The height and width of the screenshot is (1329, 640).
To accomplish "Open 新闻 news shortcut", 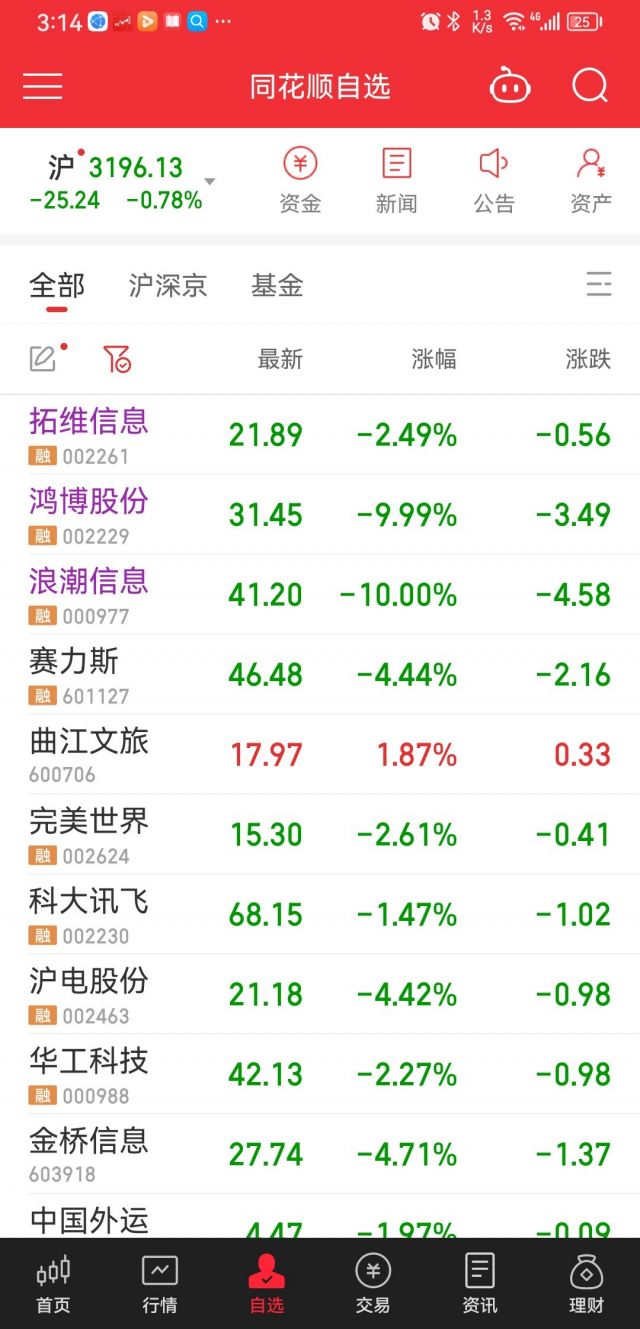I will pos(397,180).
